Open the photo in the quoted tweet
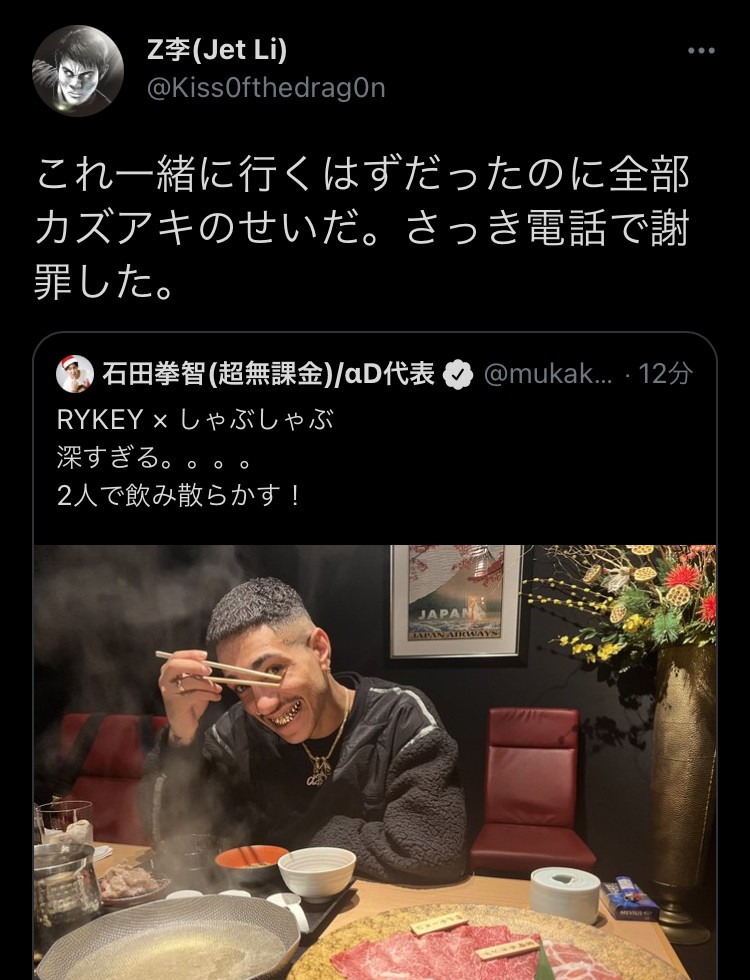This screenshot has width=750, height=980. click(375, 760)
